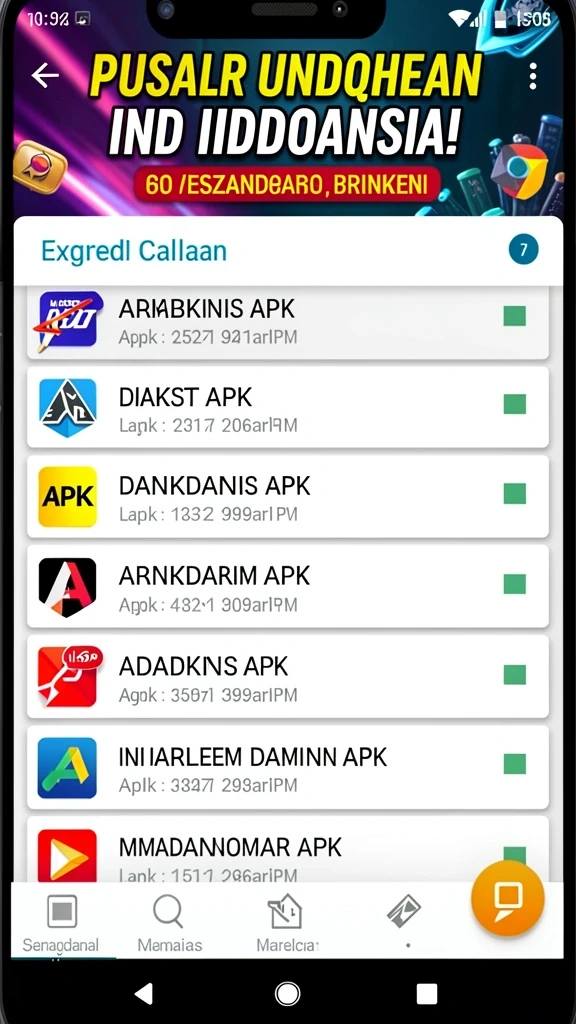Switch to the Marelcia tab
This screenshot has height=1024, width=576.
[x=286, y=921]
